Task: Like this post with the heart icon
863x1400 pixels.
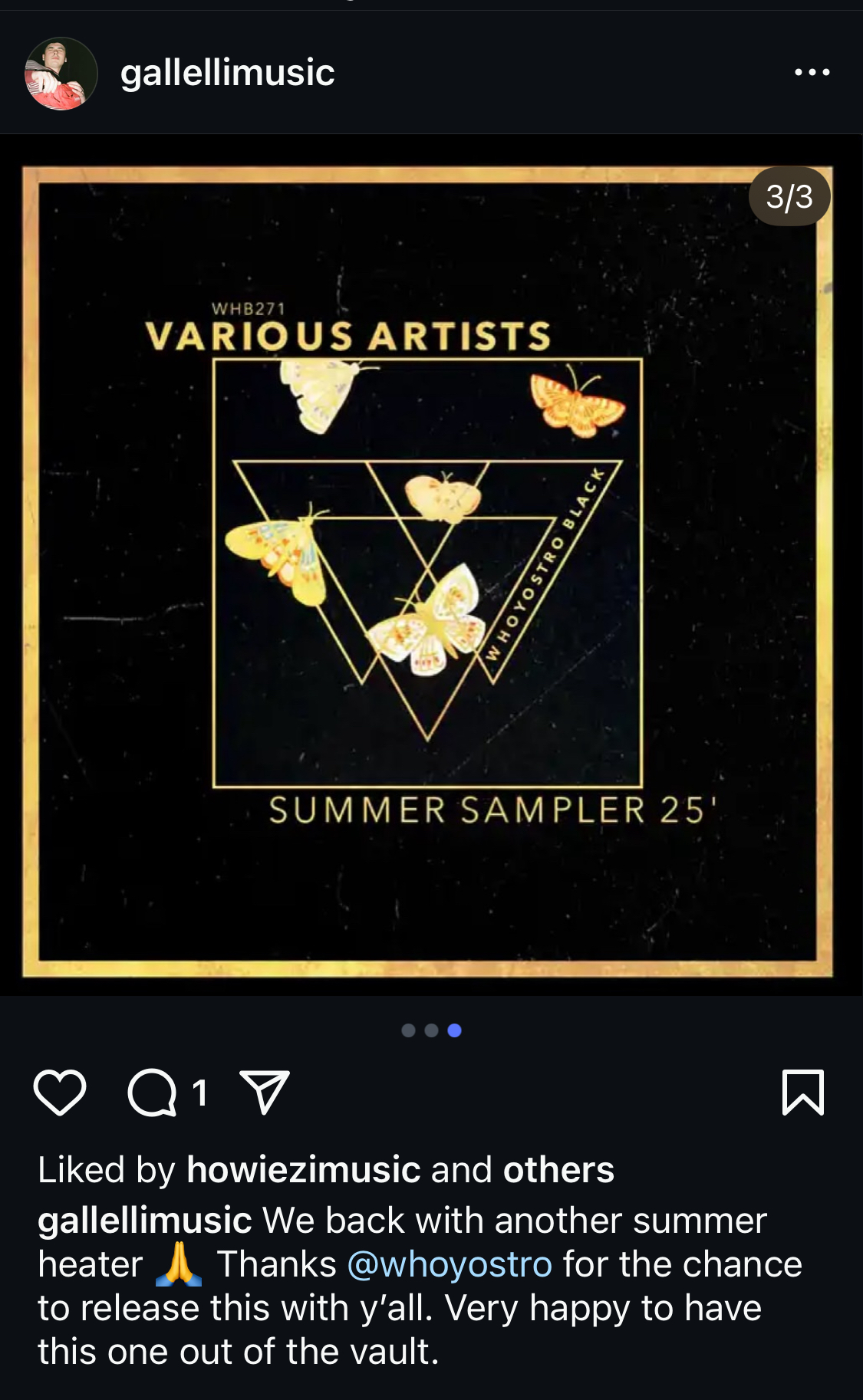Action: coord(60,1092)
